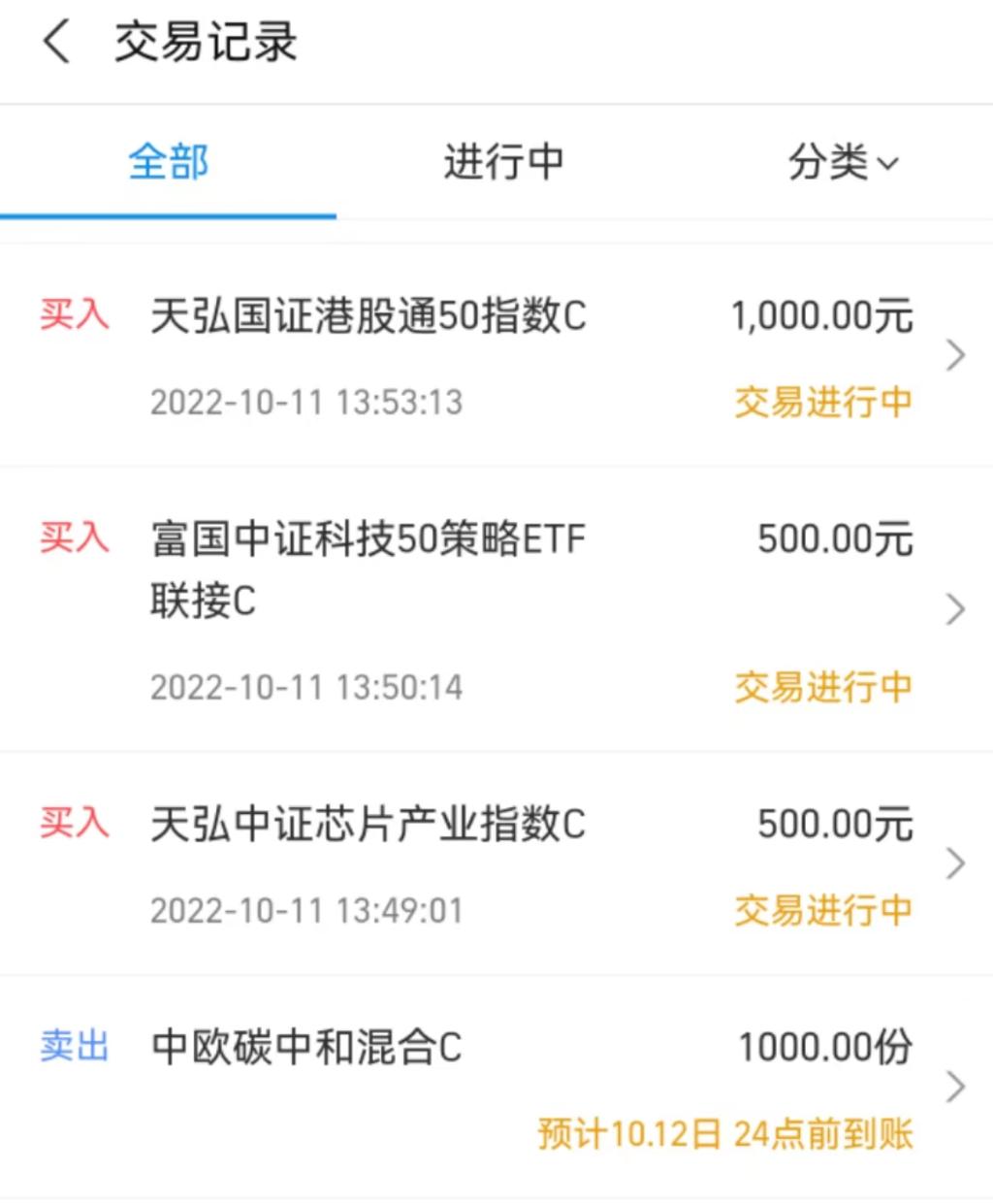This screenshot has width=993, height=1204.
Task: Switch to the 进行中 tab
Action: pyautogui.click(x=503, y=162)
